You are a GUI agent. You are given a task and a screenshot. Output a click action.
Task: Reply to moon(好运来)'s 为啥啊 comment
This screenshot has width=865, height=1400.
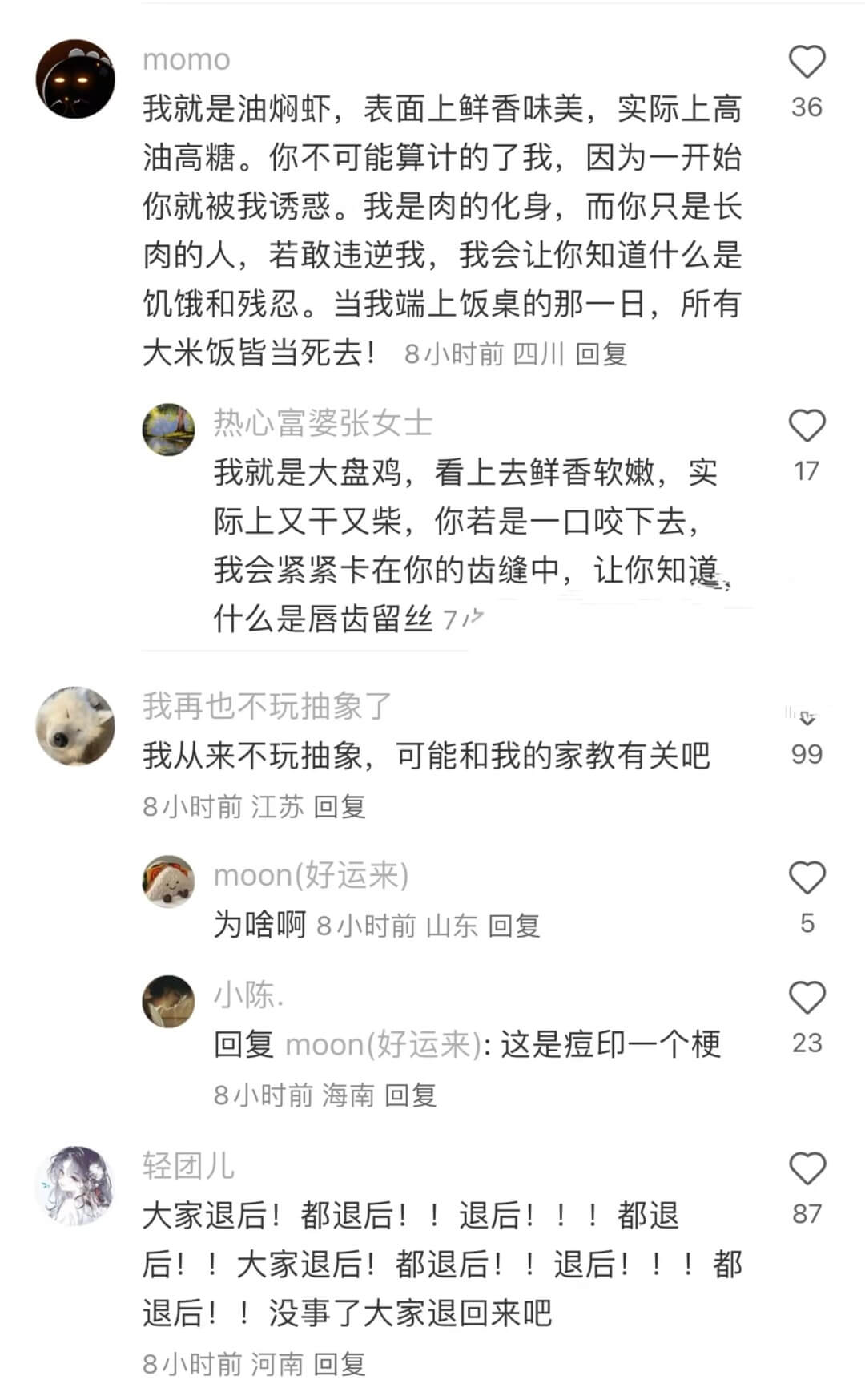click(x=513, y=926)
